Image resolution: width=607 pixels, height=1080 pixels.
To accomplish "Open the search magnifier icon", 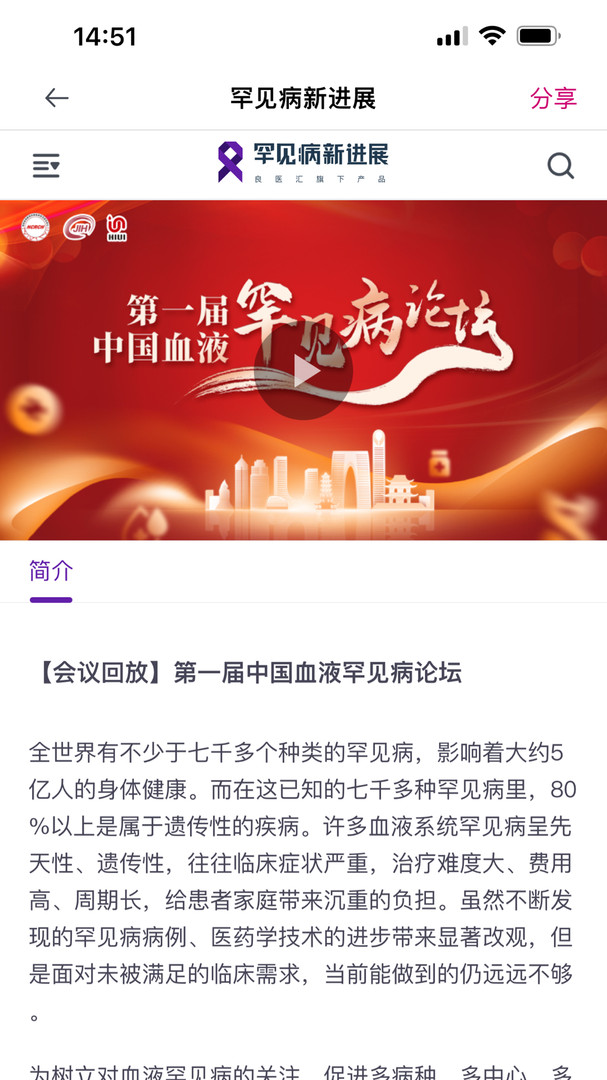I will 561,166.
